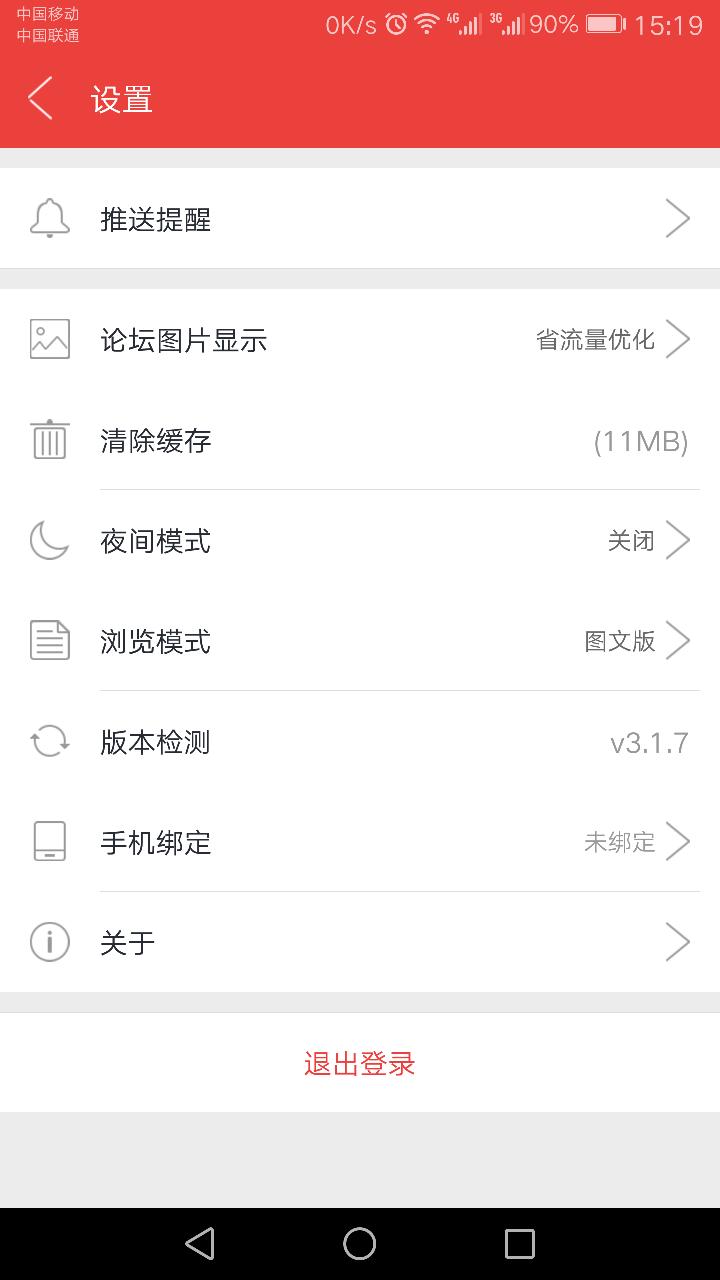Open 论坛图片显示 options
The image size is (720, 1280).
(x=360, y=340)
